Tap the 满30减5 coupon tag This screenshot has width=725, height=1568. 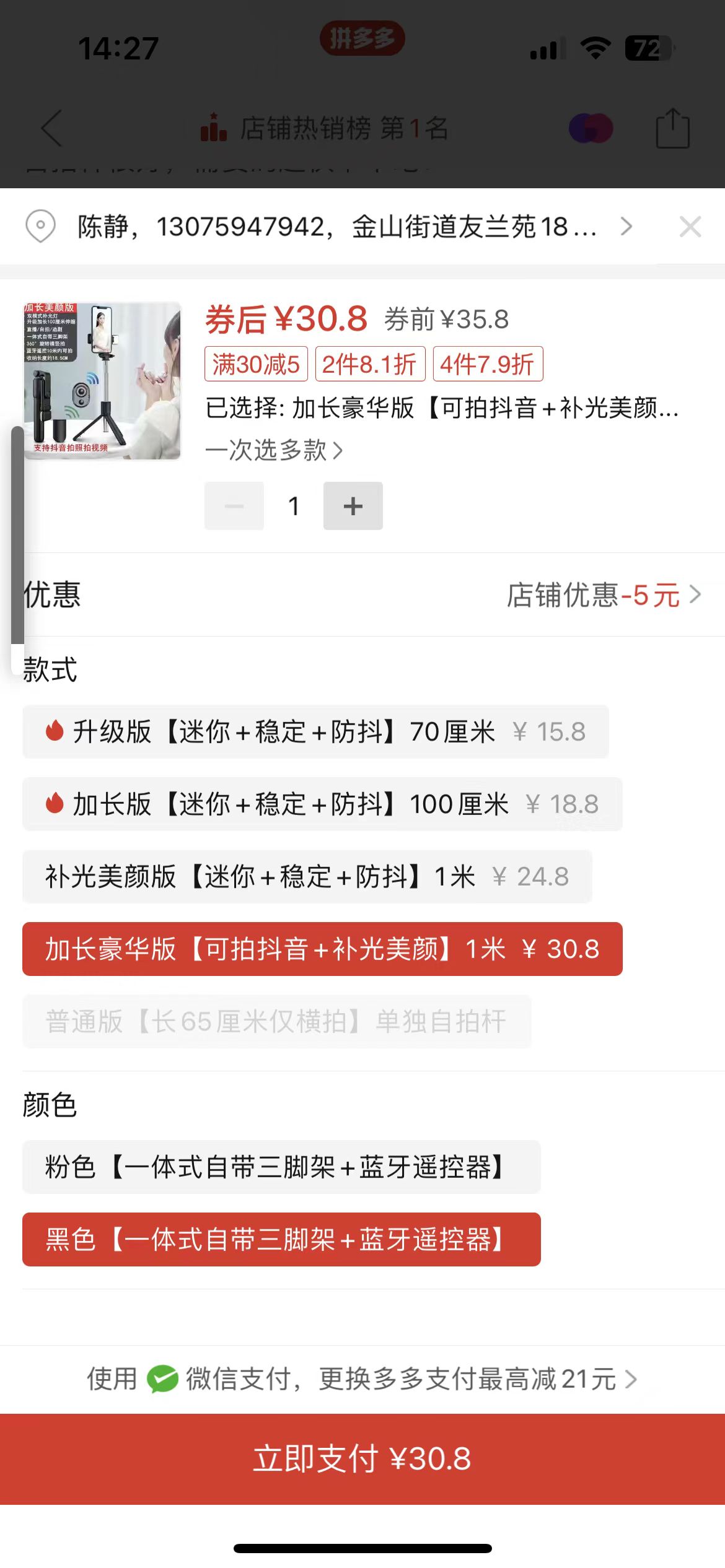256,364
